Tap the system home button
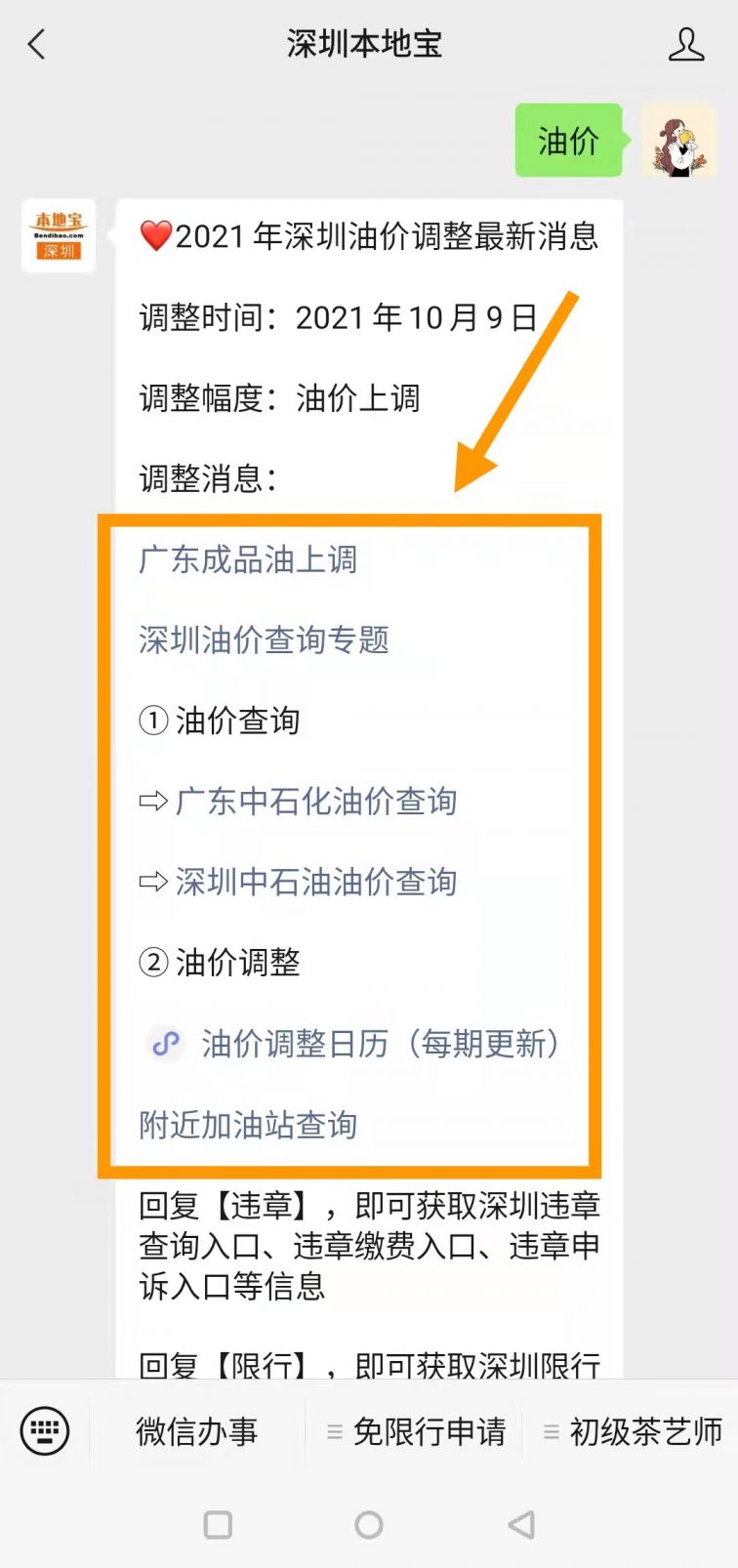 coord(369,1524)
